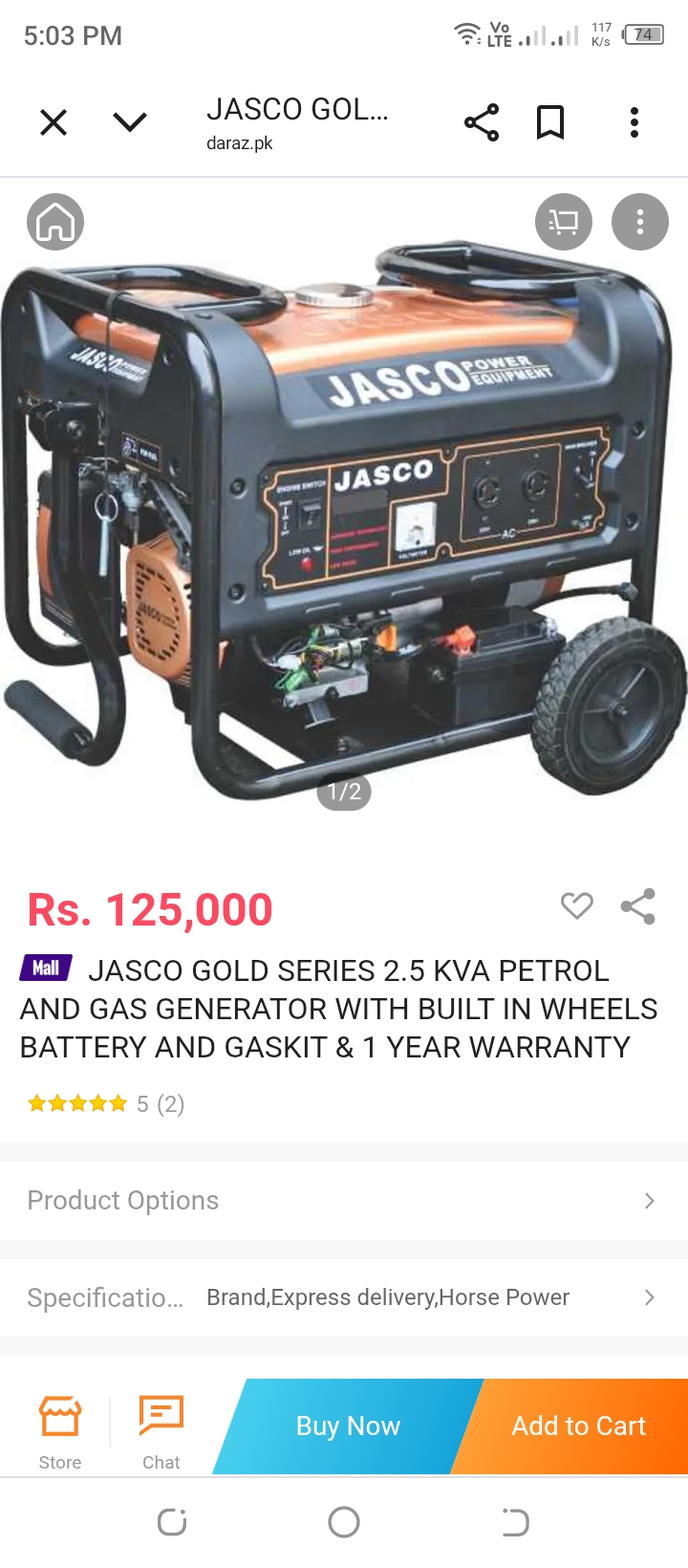Expand the Specifications row
Viewport: 688px width, 1568px height.
[344, 1297]
